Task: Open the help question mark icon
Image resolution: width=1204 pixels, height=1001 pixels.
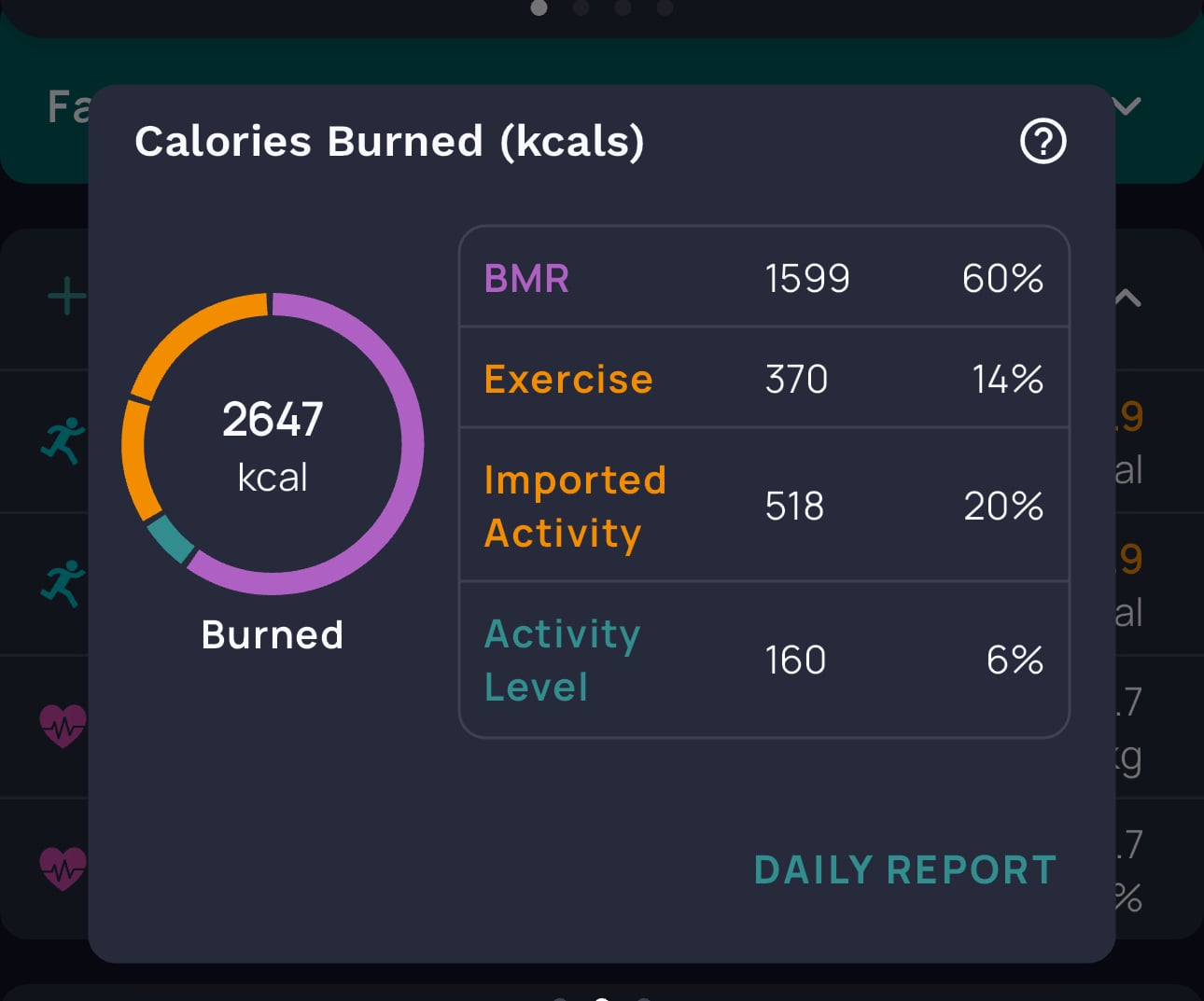Action: pos(1043,142)
